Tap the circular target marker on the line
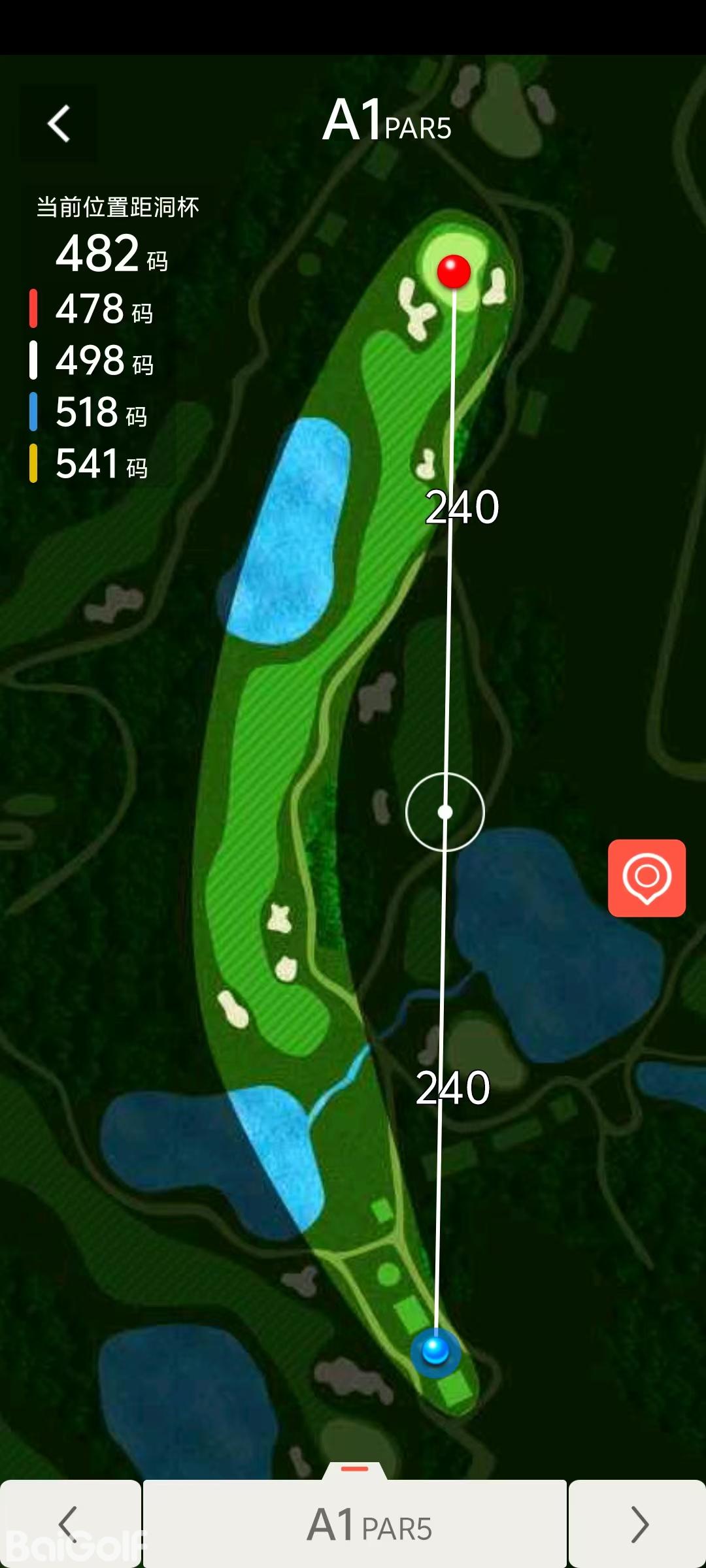 tap(445, 812)
